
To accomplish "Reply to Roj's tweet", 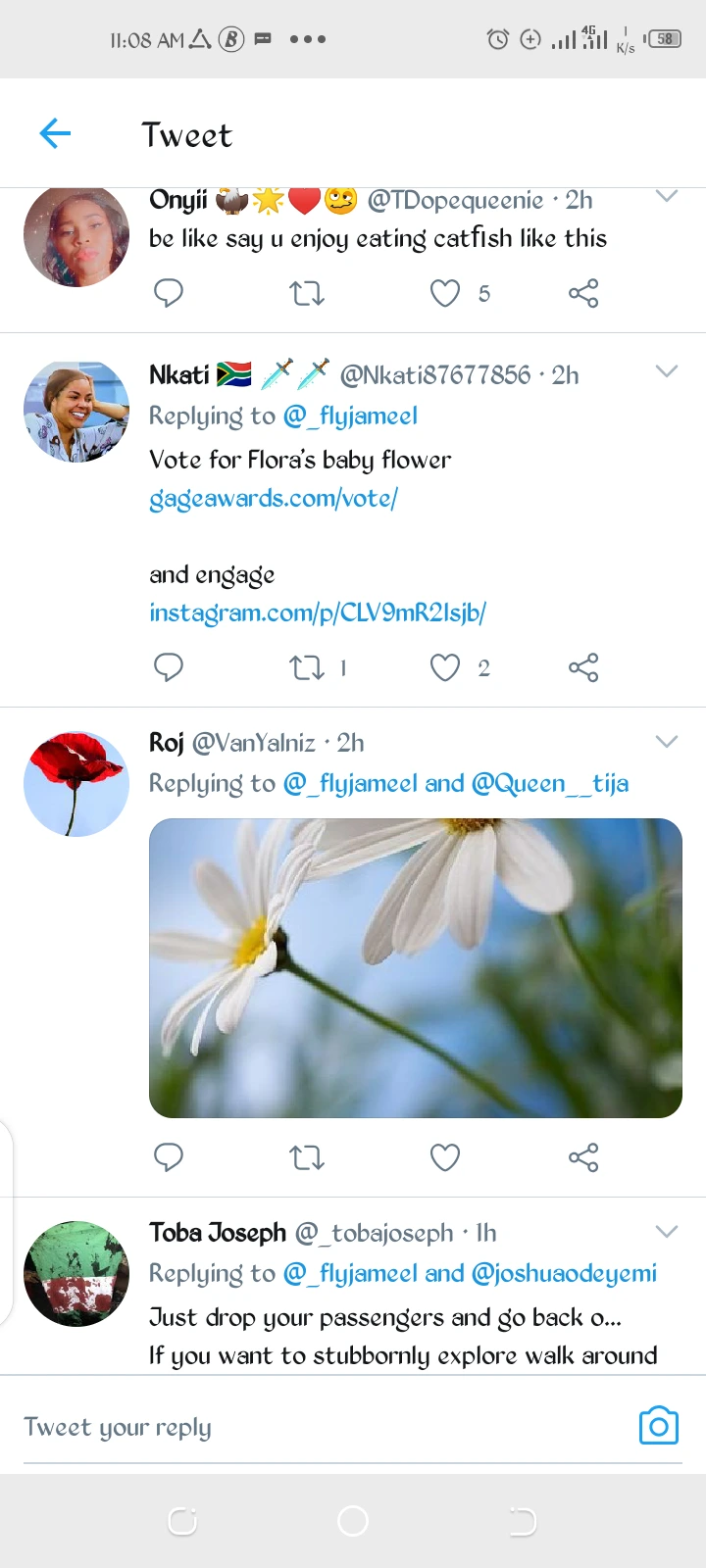I will (169, 1157).
